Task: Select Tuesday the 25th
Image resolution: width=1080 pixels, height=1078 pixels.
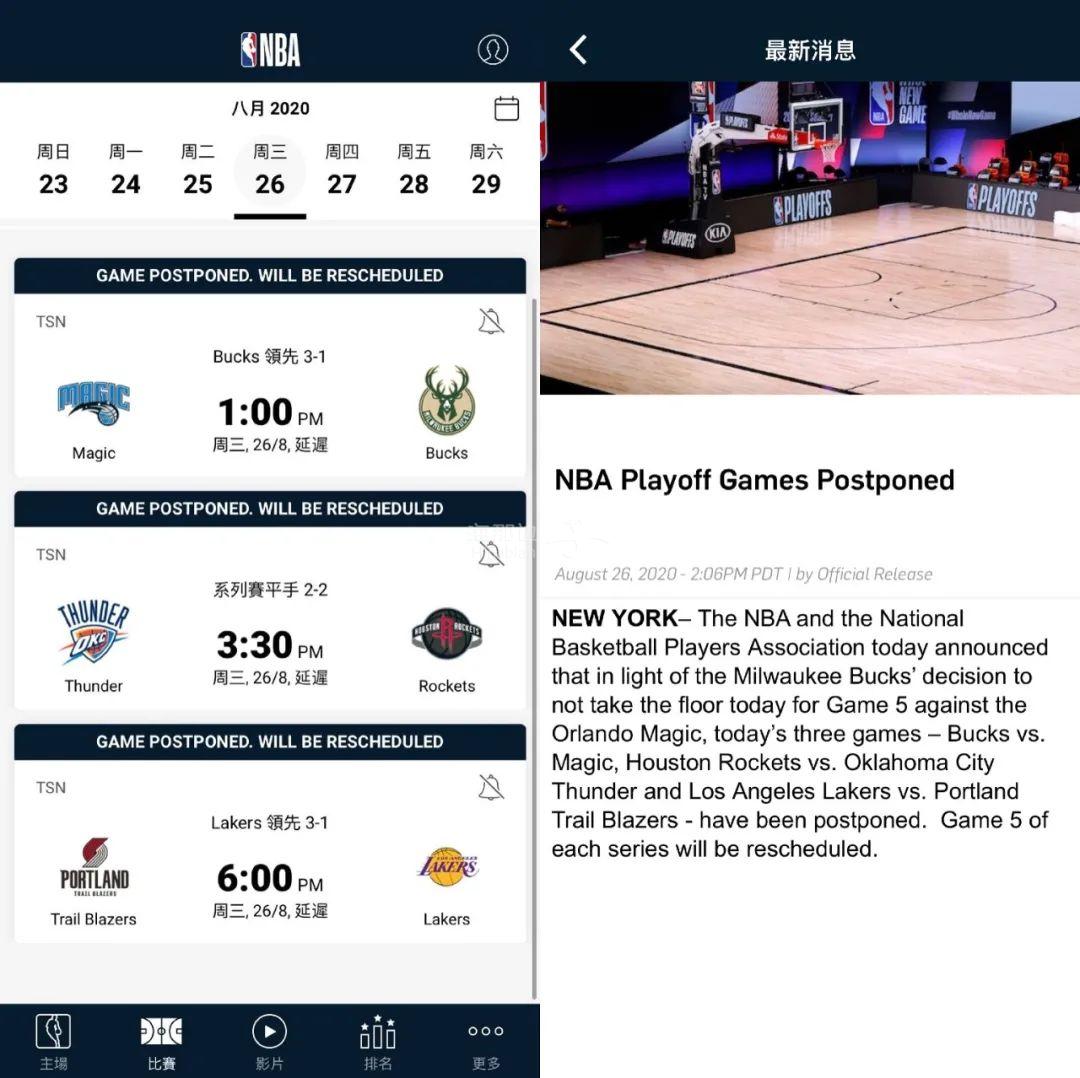Action: [x=198, y=170]
